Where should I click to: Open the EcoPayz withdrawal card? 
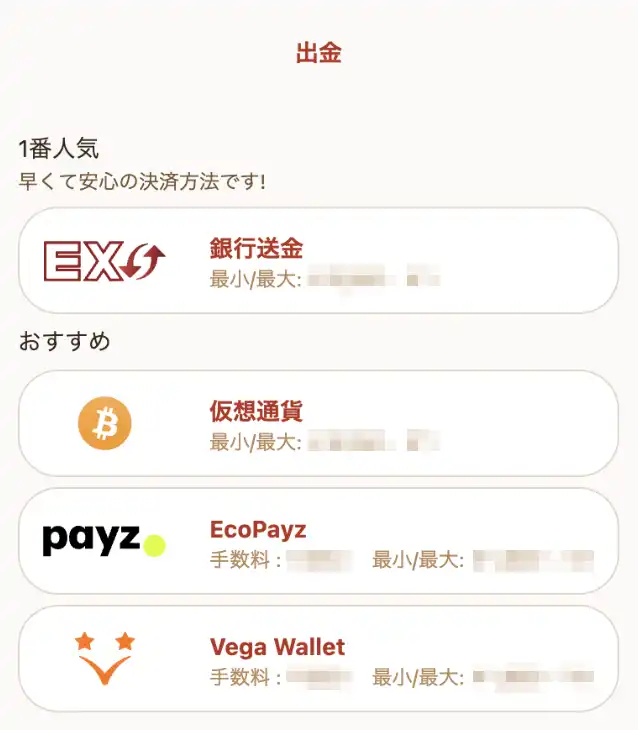point(318,541)
